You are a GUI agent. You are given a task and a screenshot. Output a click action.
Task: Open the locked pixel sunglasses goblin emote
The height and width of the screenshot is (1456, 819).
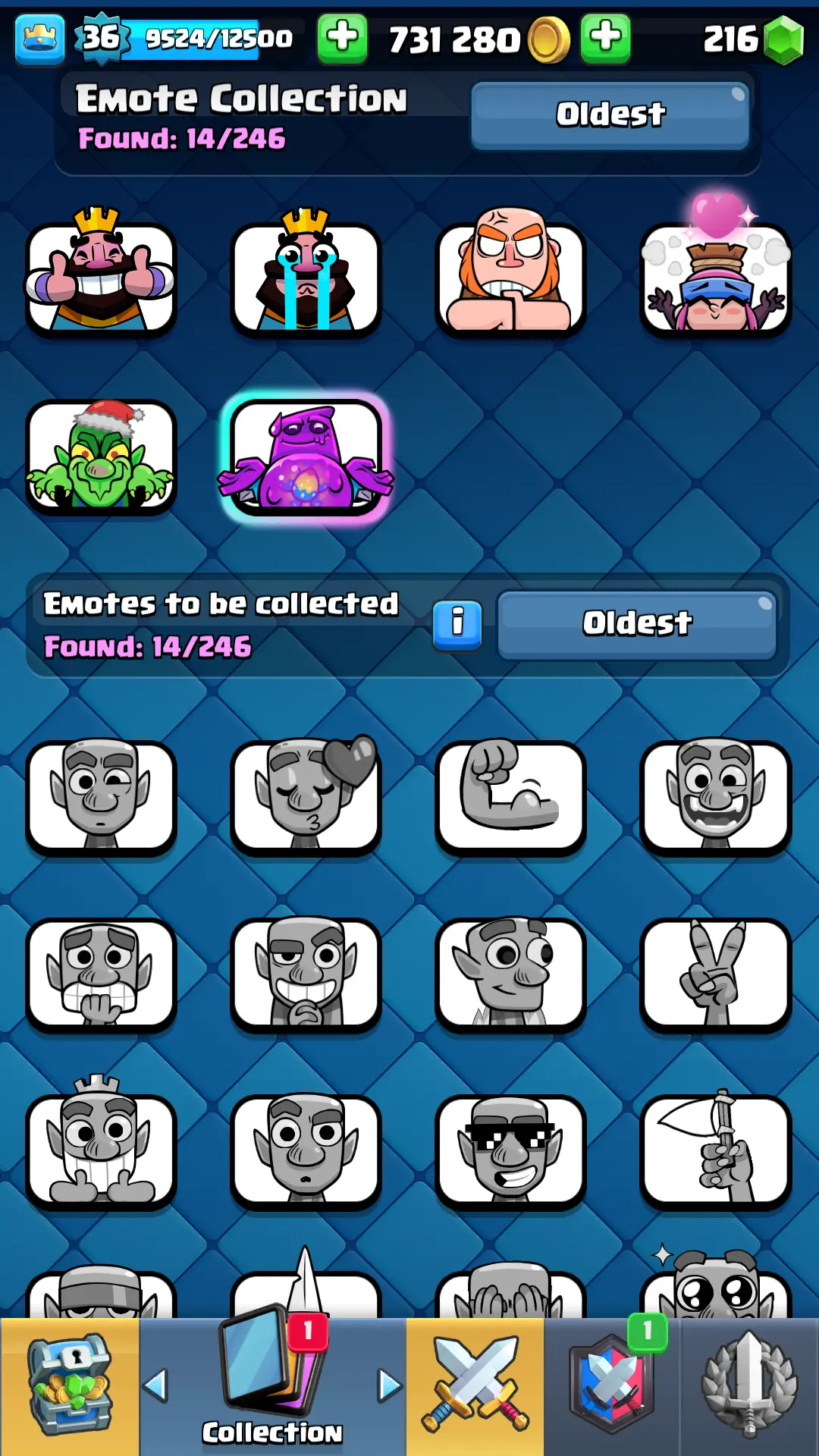point(510,1151)
